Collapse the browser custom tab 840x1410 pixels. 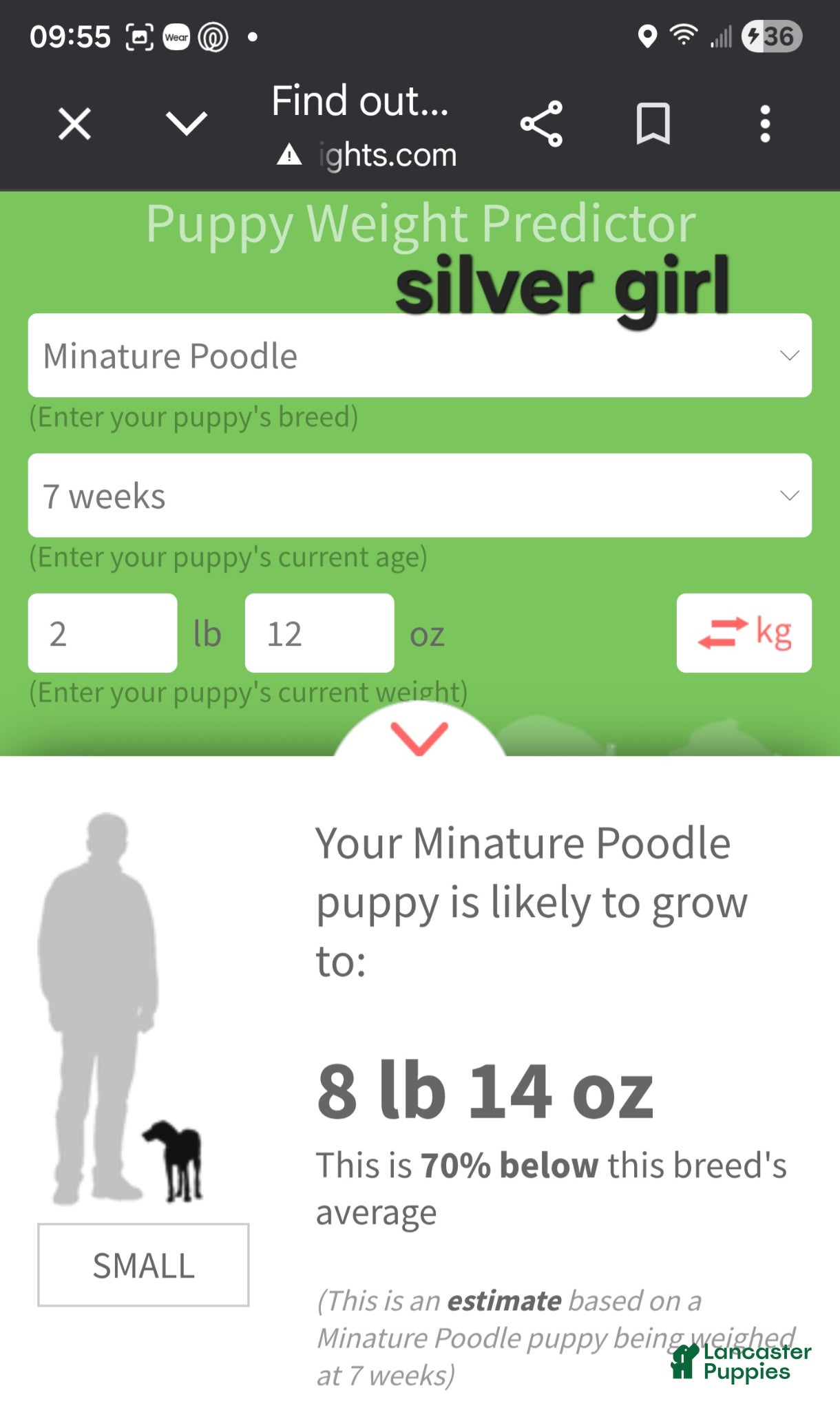point(185,124)
